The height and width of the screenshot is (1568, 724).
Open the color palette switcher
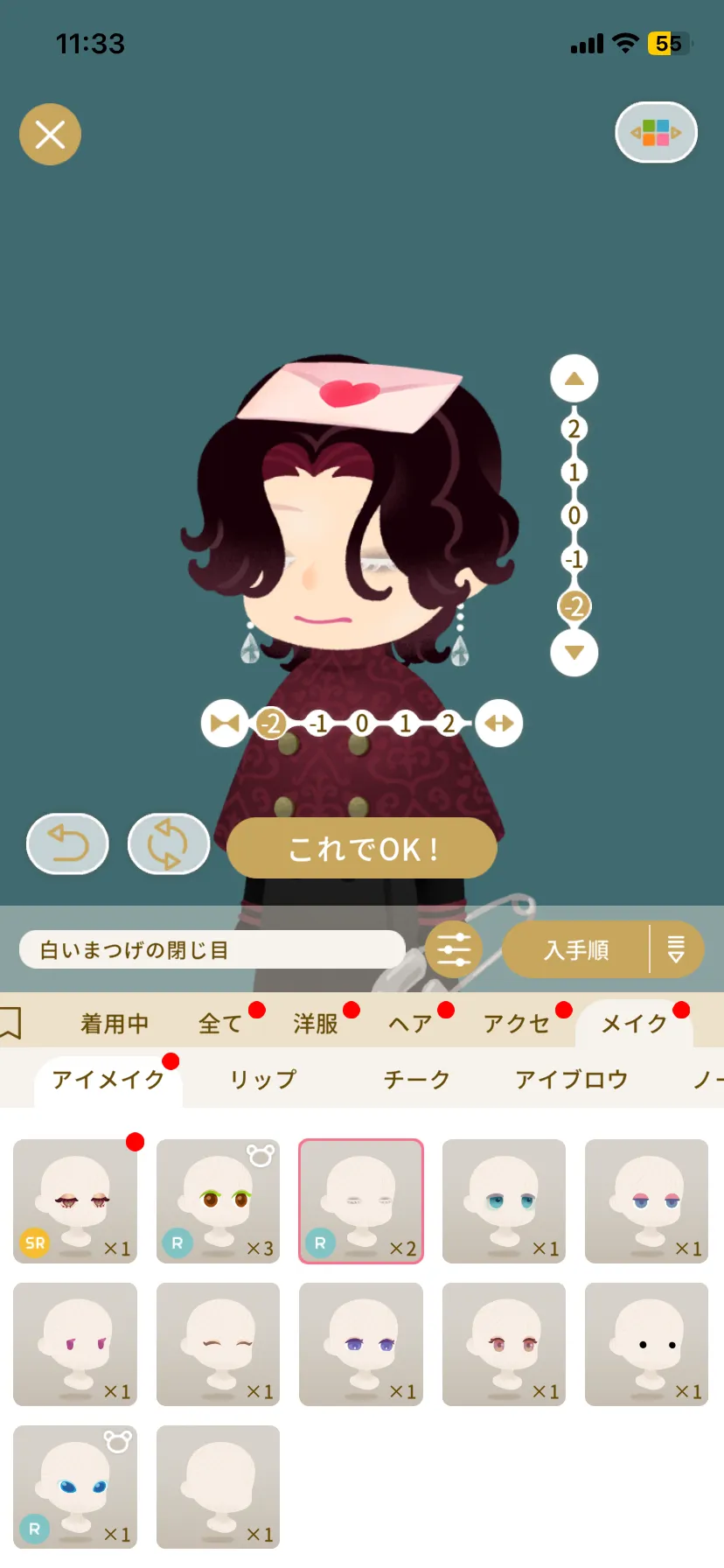click(x=656, y=133)
